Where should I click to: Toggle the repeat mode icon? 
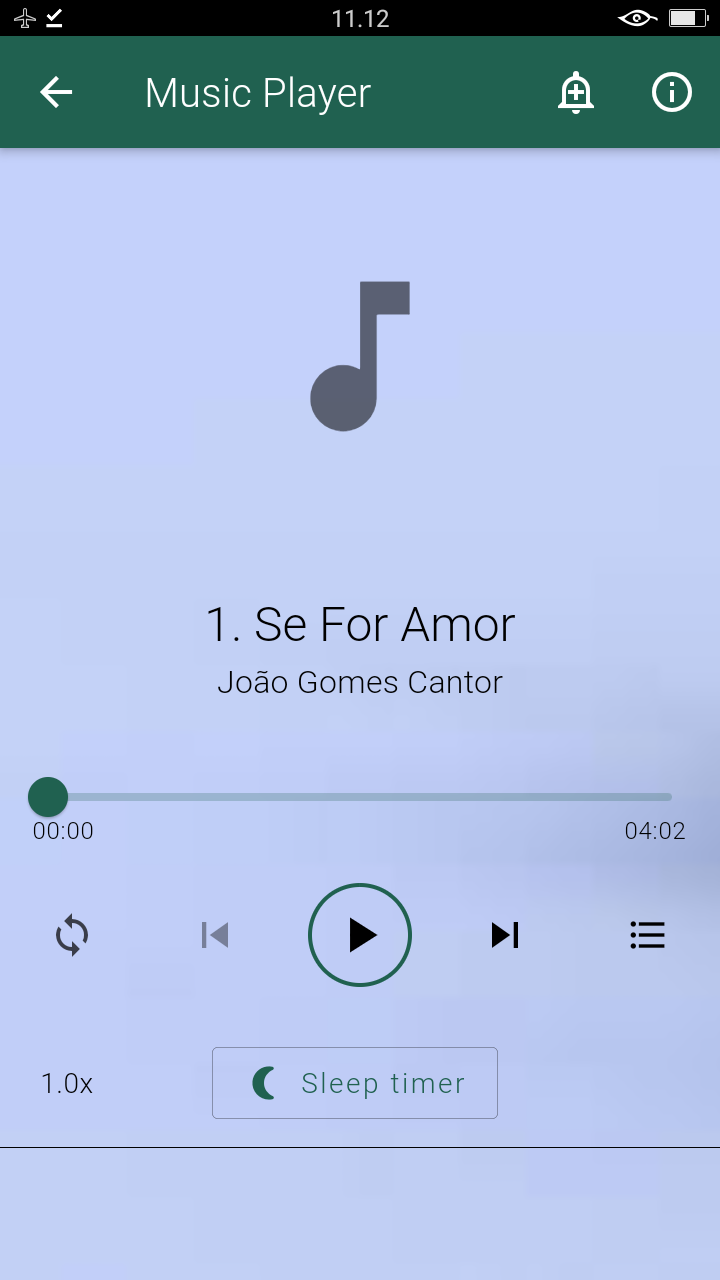coord(72,936)
